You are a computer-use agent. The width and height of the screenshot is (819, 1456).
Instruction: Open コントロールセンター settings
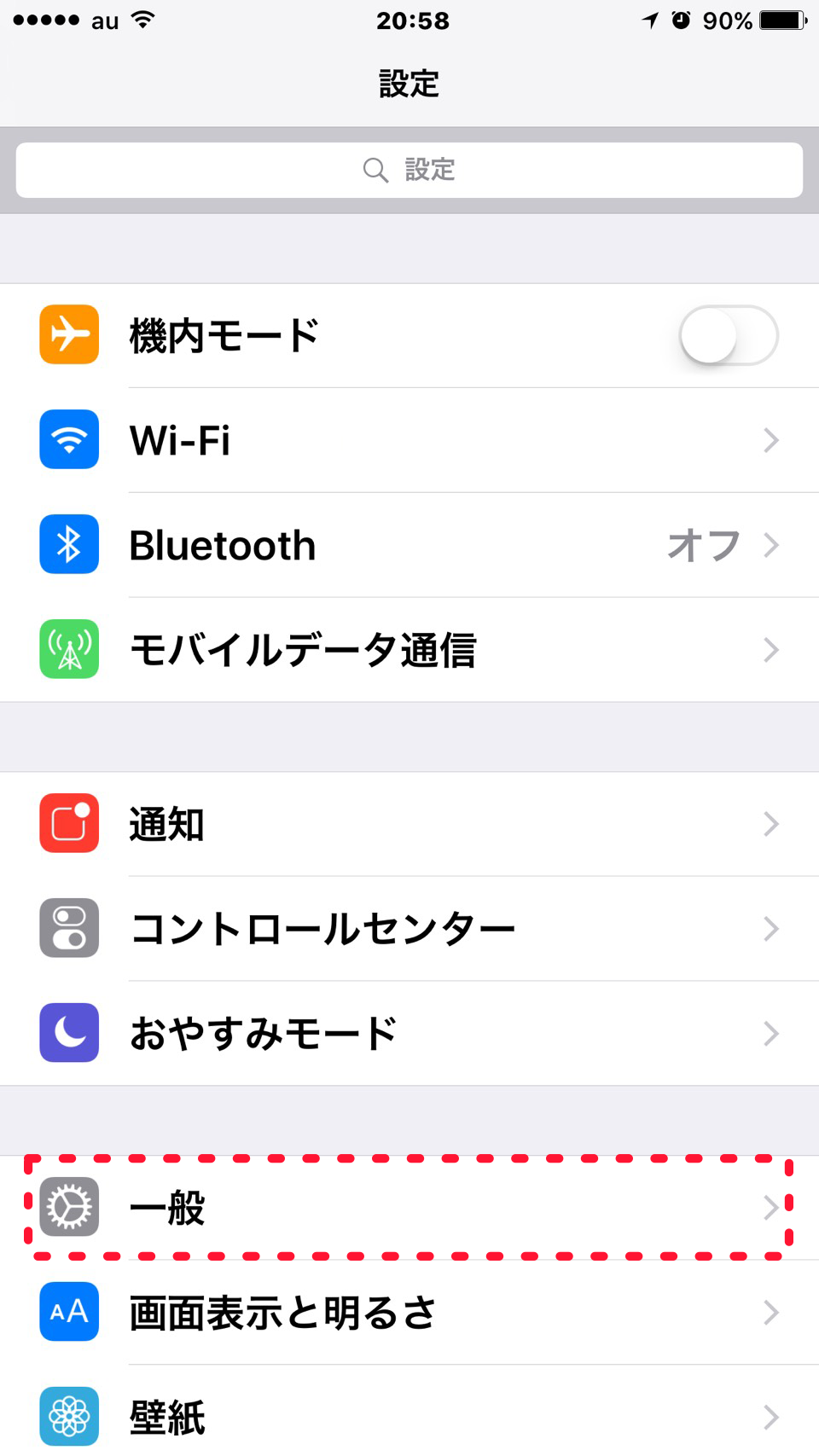[x=409, y=929]
